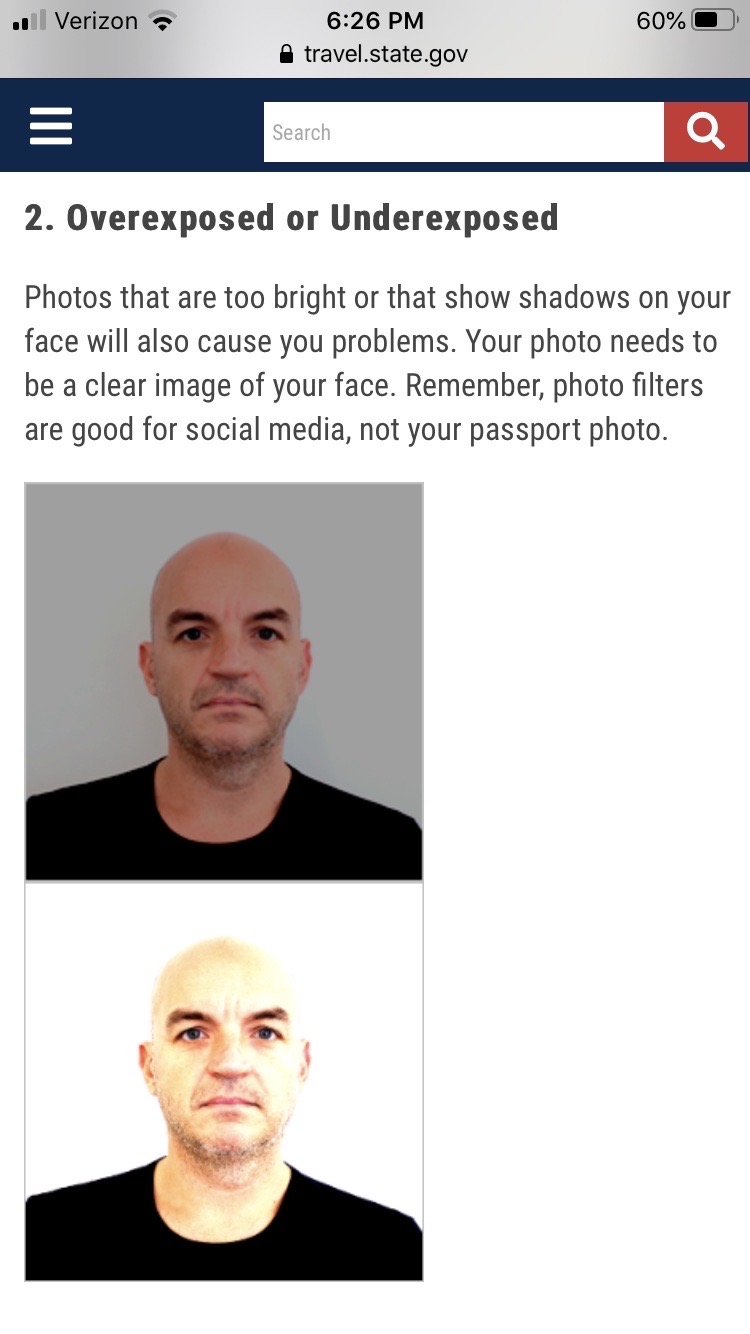
Task: Open the hamburger navigation menu
Action: tap(51, 128)
